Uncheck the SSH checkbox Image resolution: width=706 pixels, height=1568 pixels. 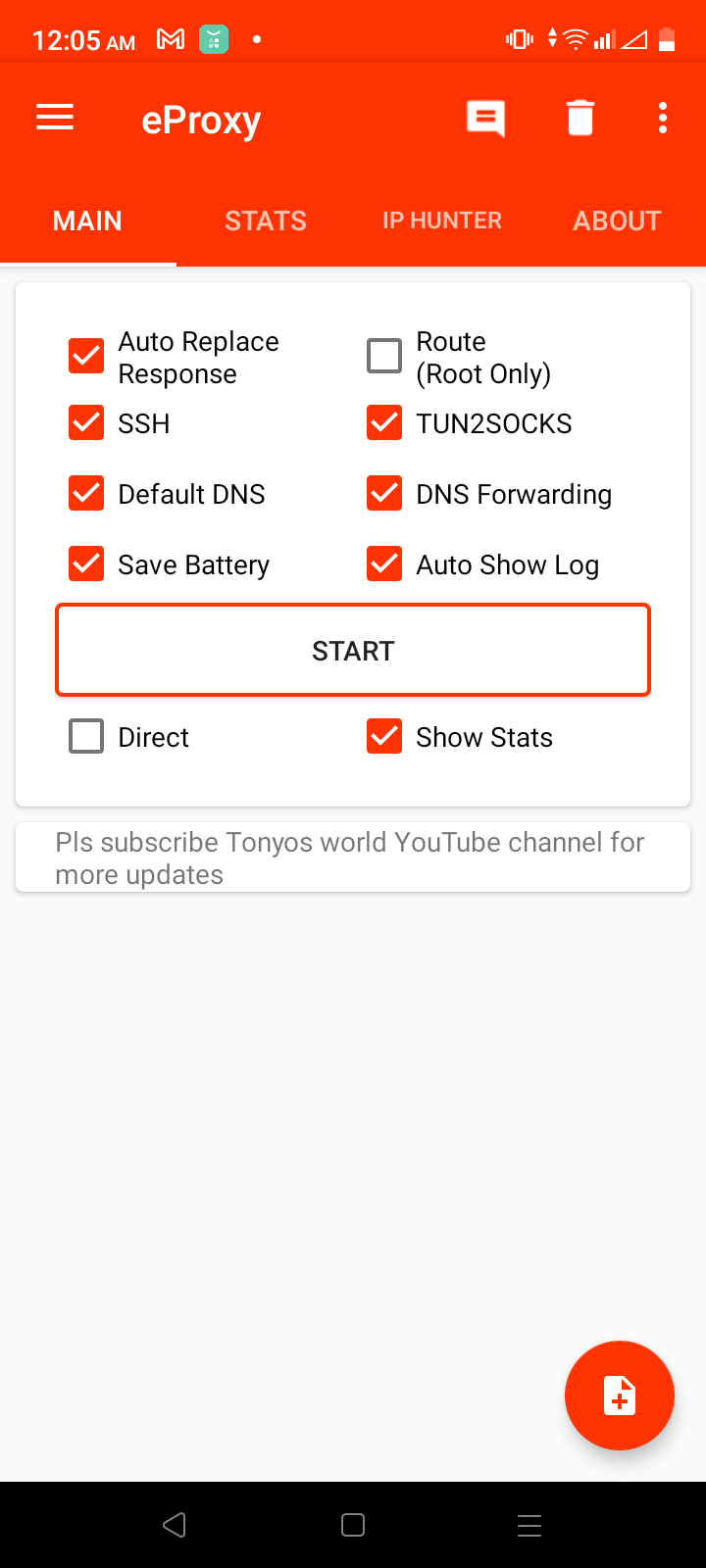click(x=86, y=423)
